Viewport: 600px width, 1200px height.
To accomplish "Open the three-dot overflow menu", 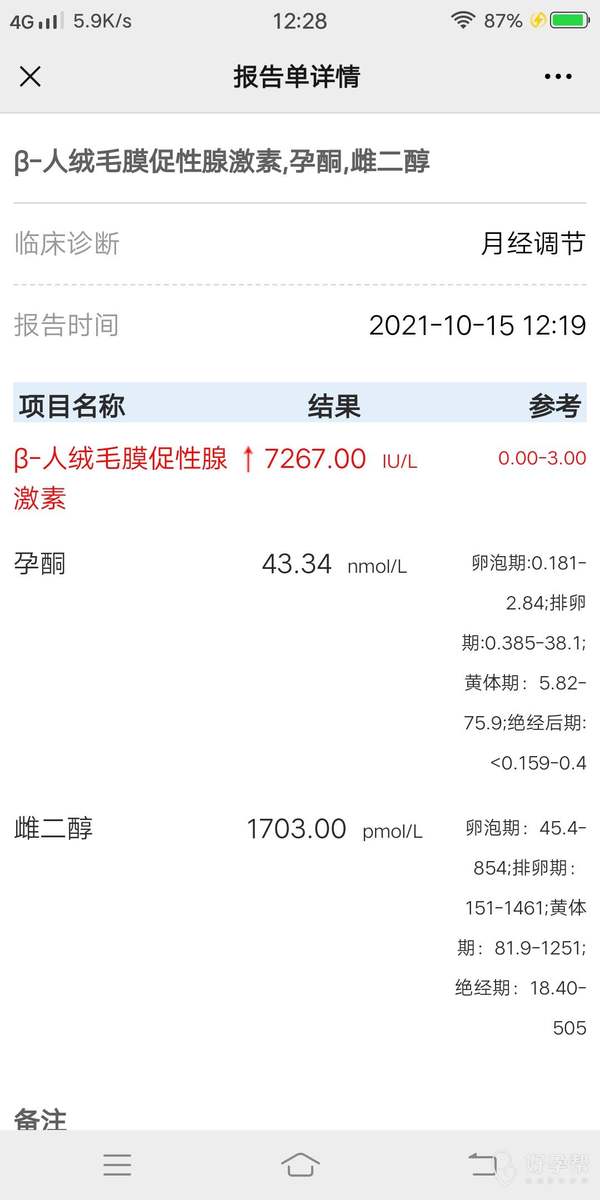I will tap(557, 77).
